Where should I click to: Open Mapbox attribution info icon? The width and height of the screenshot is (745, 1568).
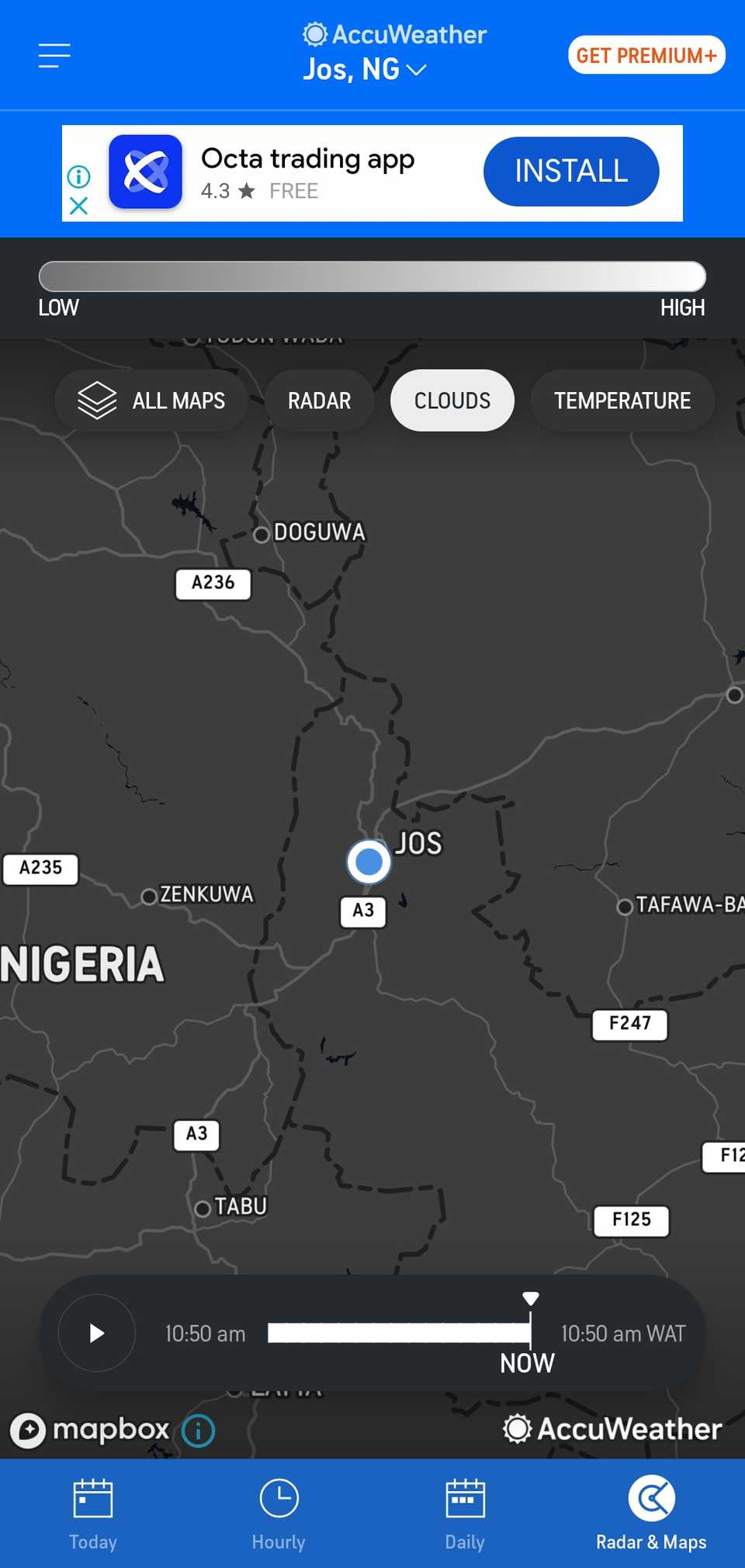199,1430
